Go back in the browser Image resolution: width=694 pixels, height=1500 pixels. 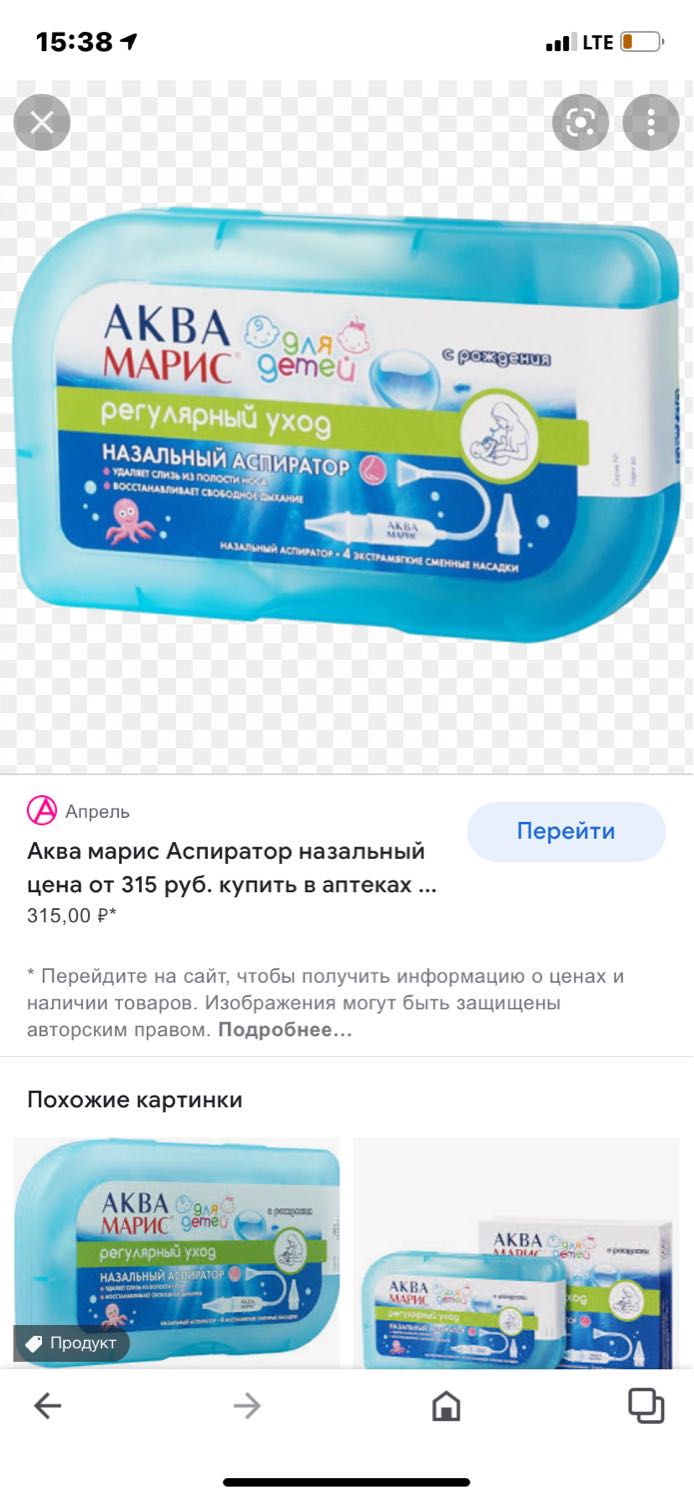click(x=47, y=1406)
